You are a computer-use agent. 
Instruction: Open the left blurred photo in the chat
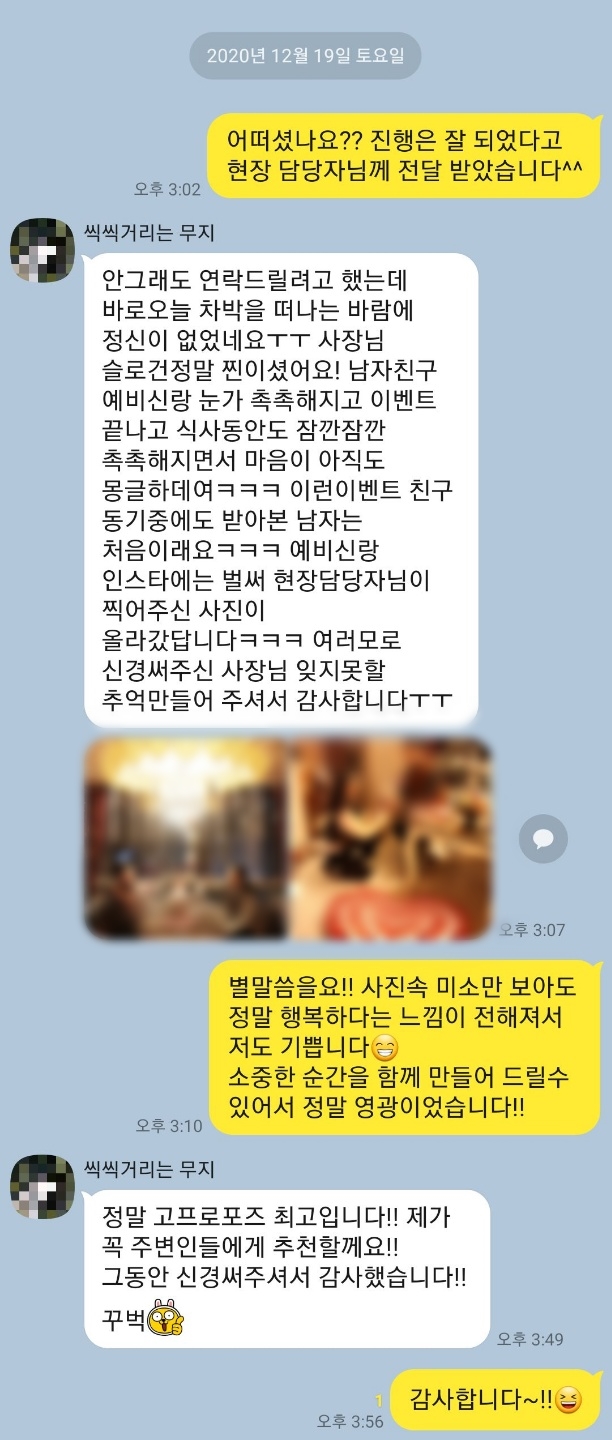(187, 838)
